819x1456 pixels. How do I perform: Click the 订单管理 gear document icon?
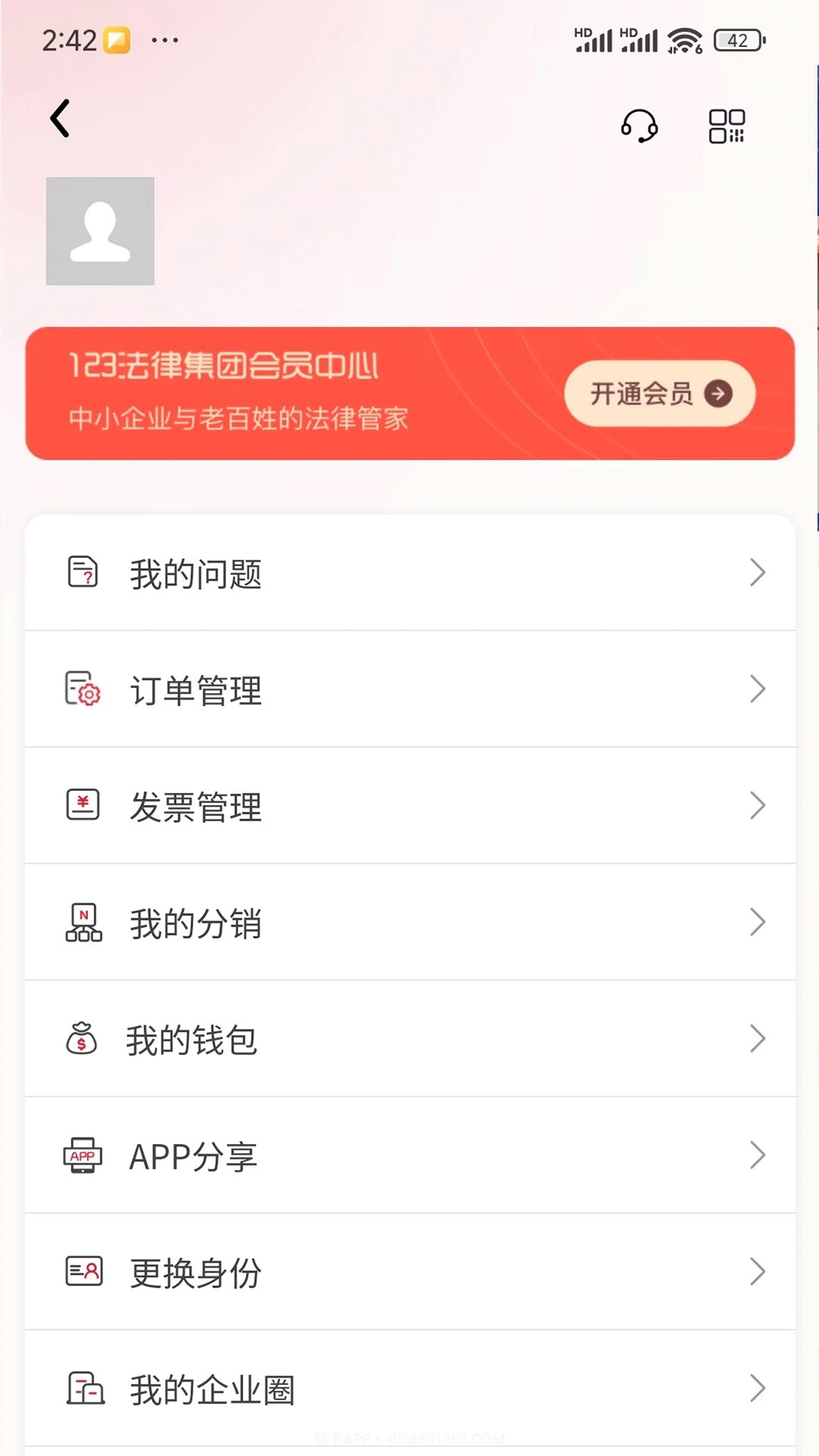pyautogui.click(x=83, y=690)
